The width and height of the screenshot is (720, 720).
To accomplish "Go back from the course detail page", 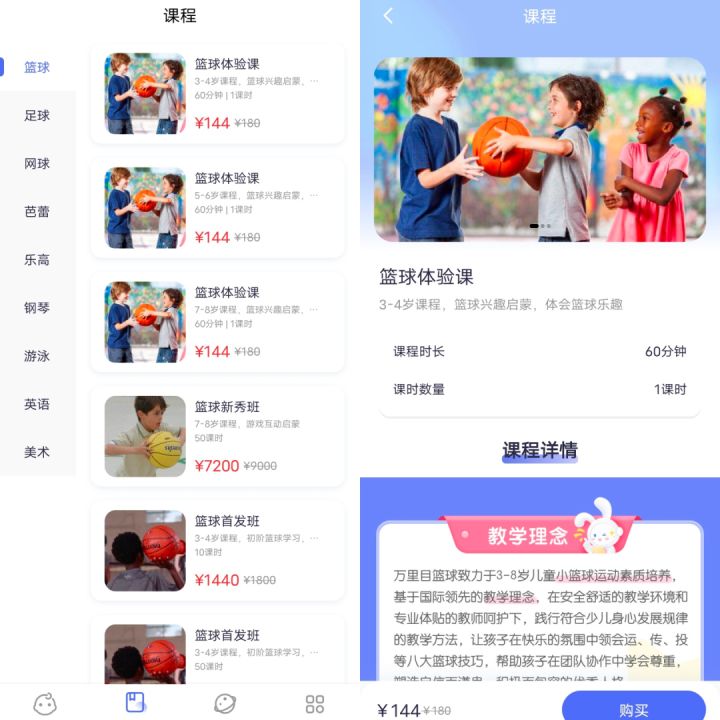I will (x=388, y=16).
